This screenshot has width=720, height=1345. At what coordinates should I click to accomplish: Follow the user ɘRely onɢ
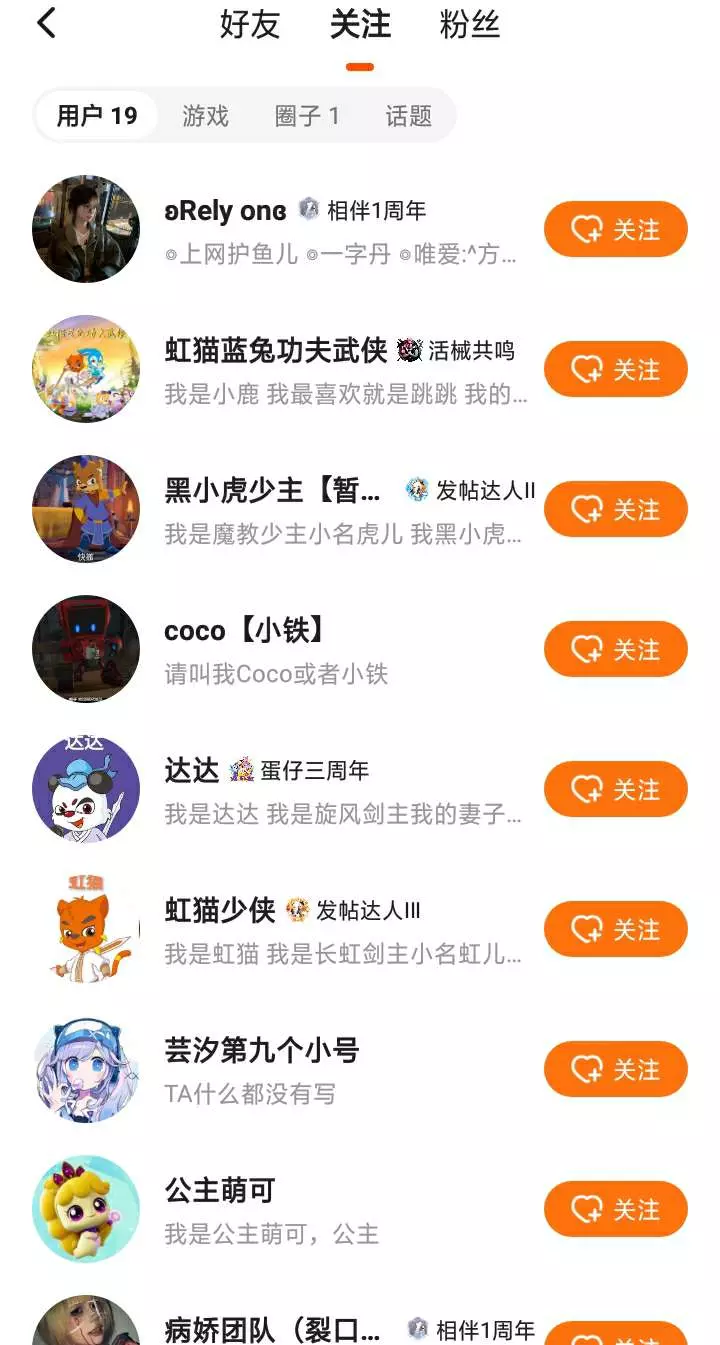[x=615, y=230]
